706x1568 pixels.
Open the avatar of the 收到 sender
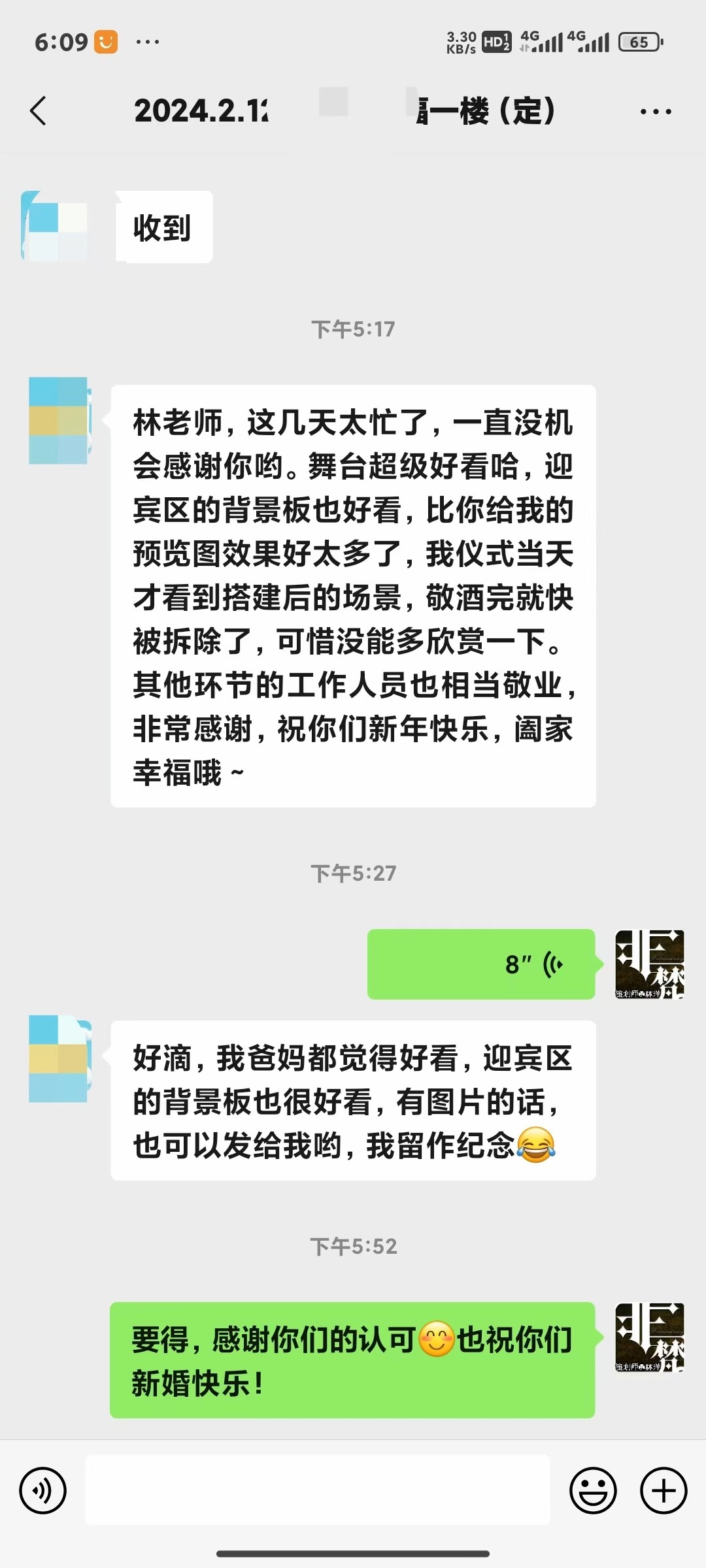pyautogui.click(x=55, y=226)
